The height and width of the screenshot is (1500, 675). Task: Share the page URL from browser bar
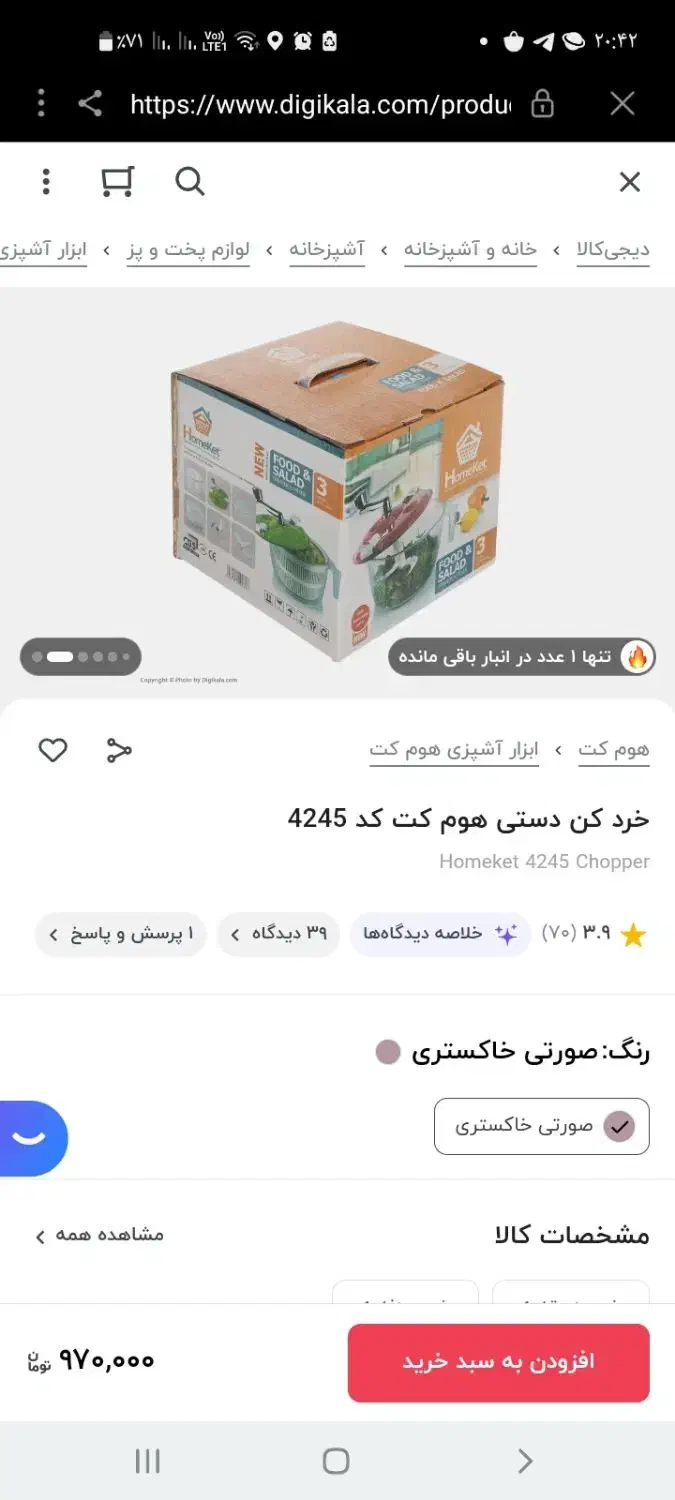tap(90, 103)
